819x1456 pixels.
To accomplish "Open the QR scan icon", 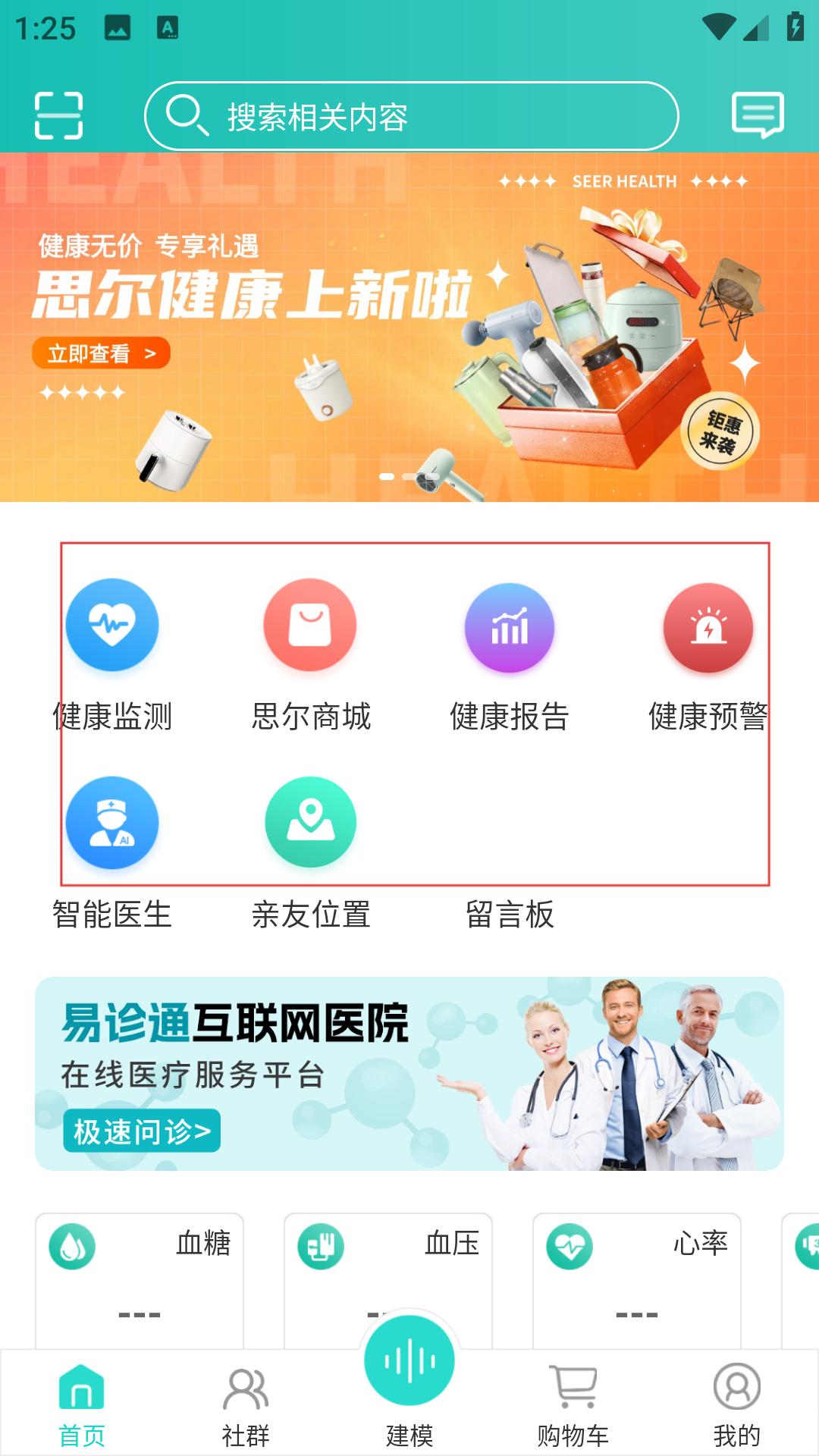I will click(58, 116).
